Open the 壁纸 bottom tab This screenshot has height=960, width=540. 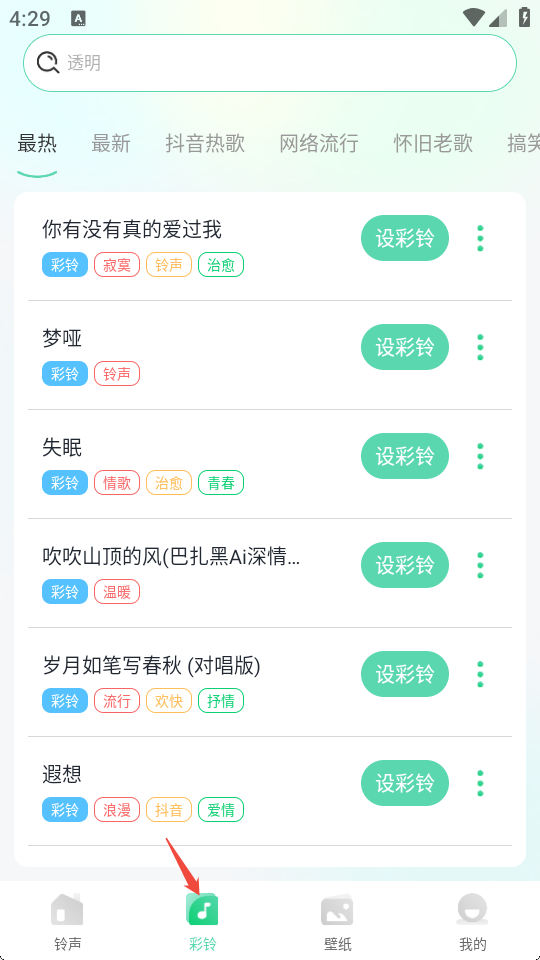click(337, 921)
